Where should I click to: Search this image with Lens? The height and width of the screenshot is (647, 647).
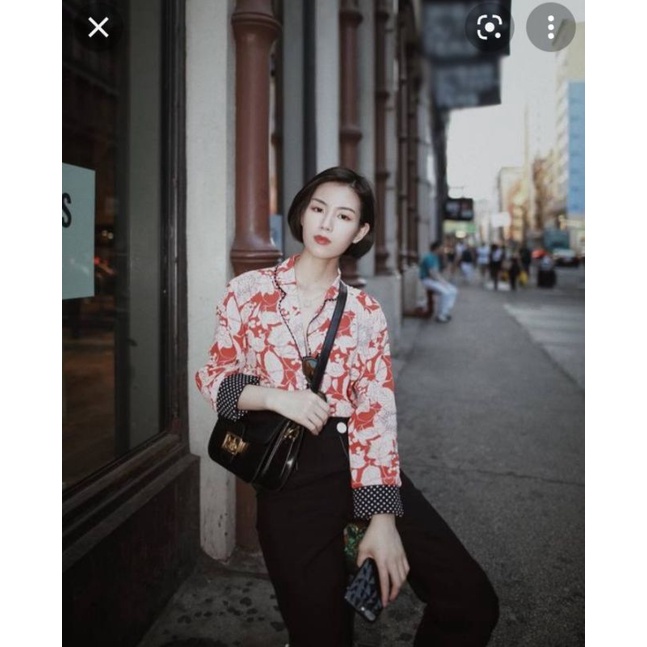(x=490, y=27)
